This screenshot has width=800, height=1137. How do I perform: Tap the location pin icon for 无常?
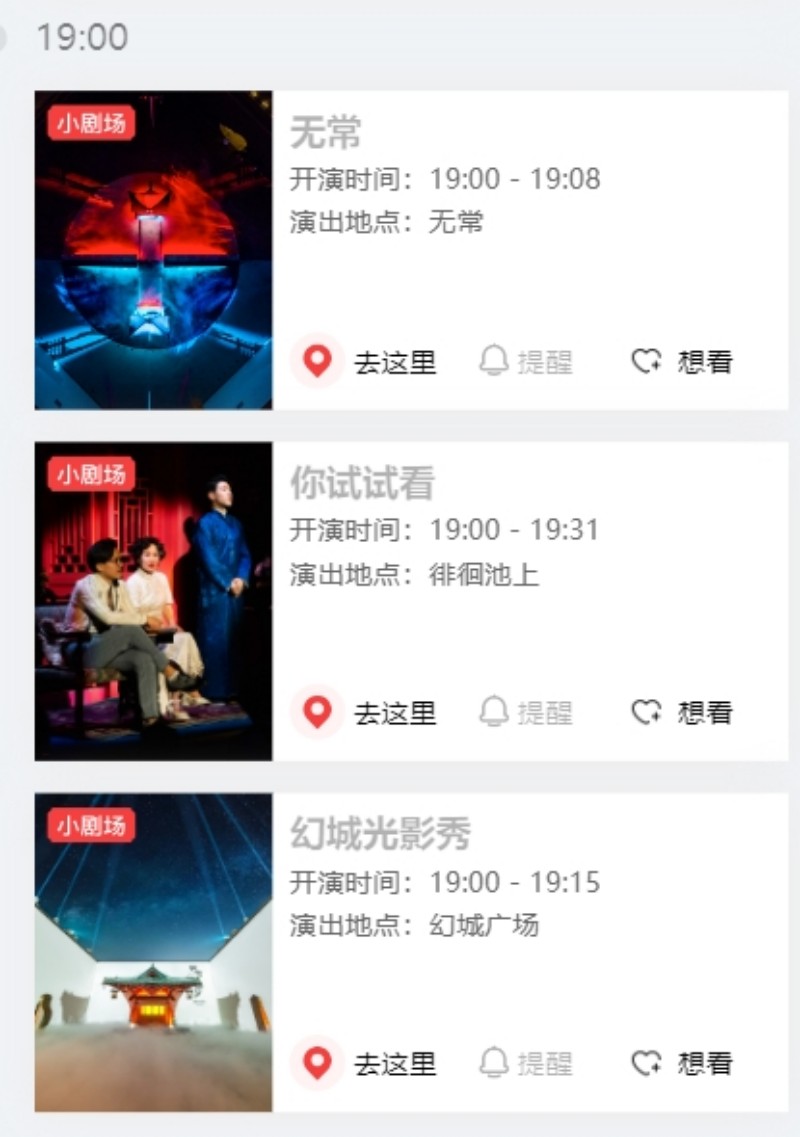[x=318, y=361]
